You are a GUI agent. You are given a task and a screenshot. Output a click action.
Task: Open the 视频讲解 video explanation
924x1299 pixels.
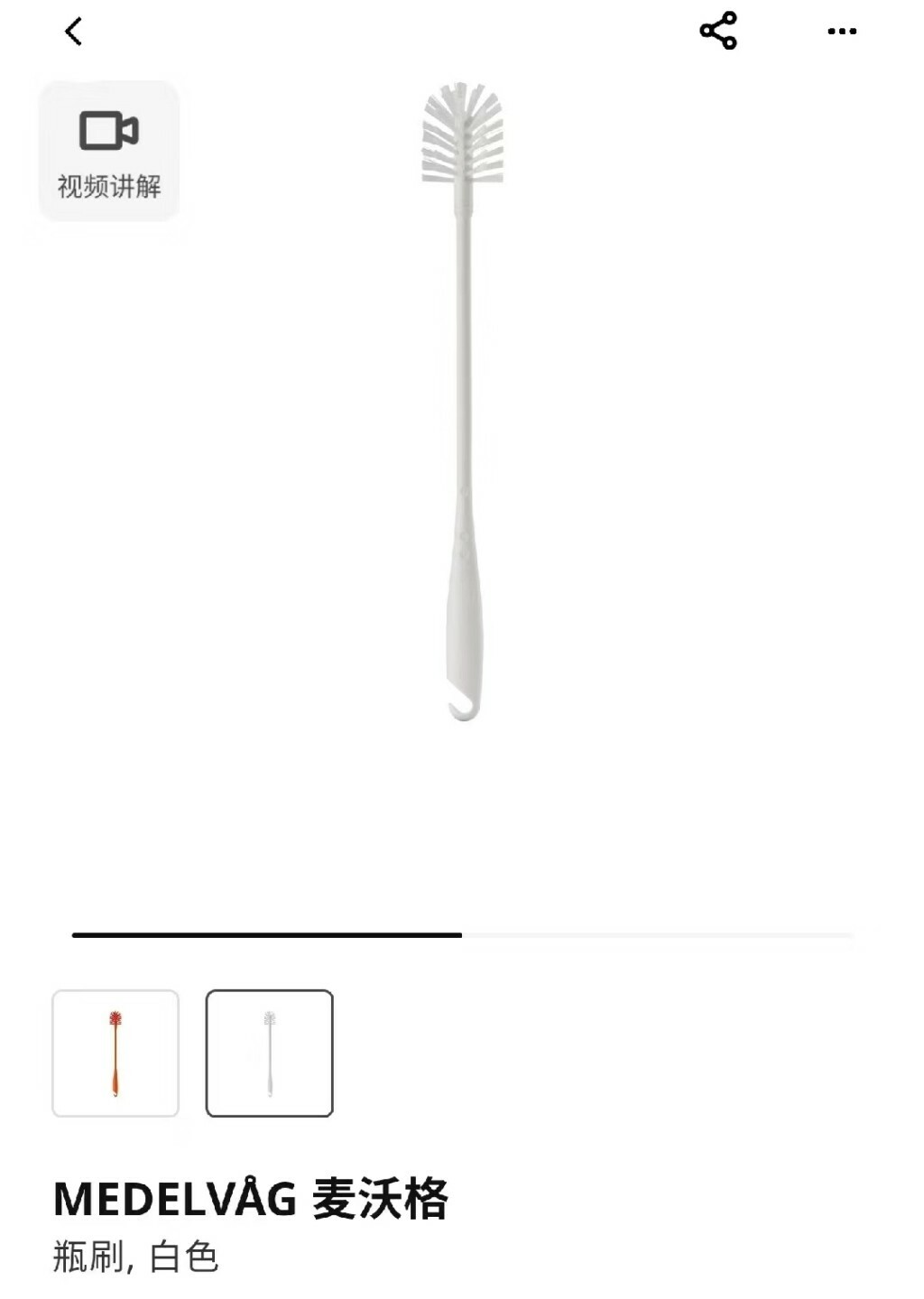click(109, 152)
